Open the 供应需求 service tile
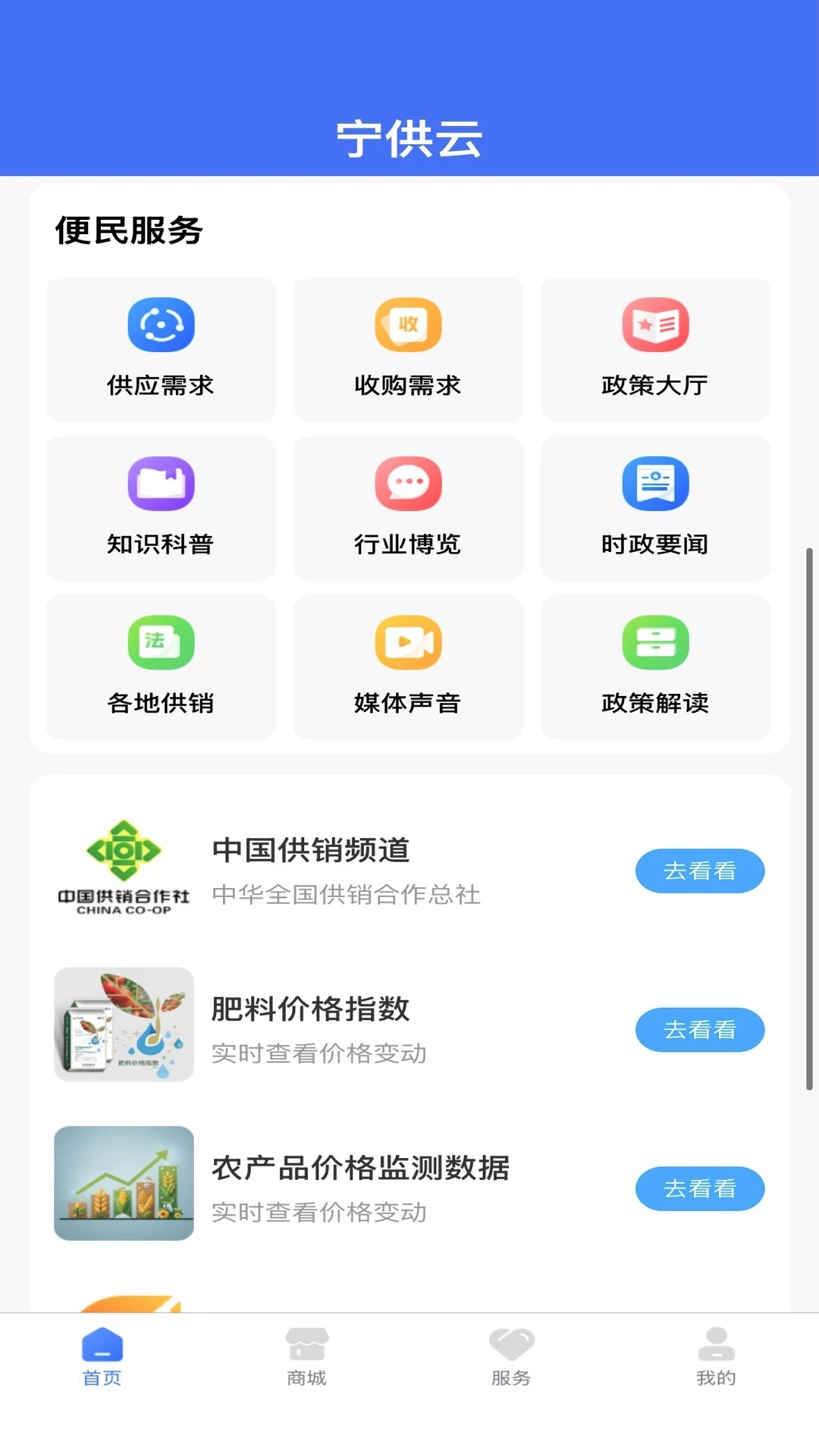This screenshot has height=1456, width=819. tap(161, 350)
